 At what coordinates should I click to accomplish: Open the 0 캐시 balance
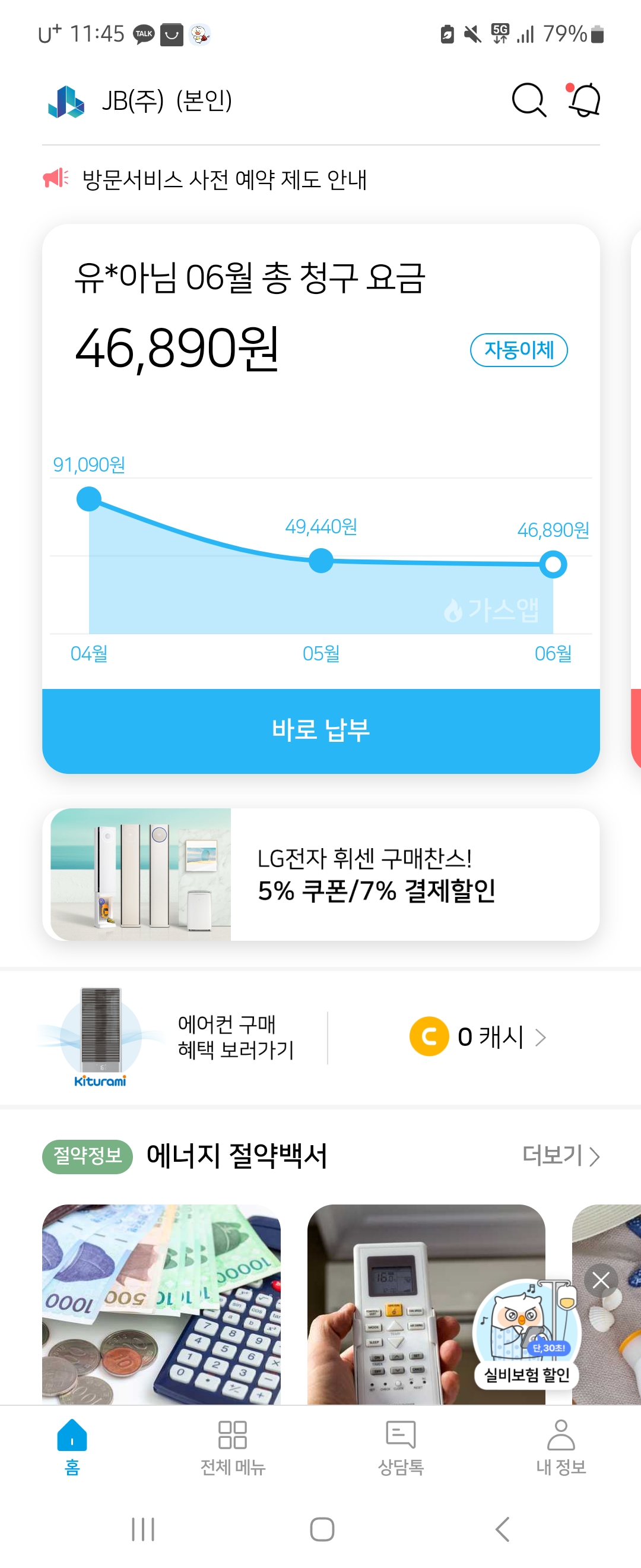(x=478, y=1036)
